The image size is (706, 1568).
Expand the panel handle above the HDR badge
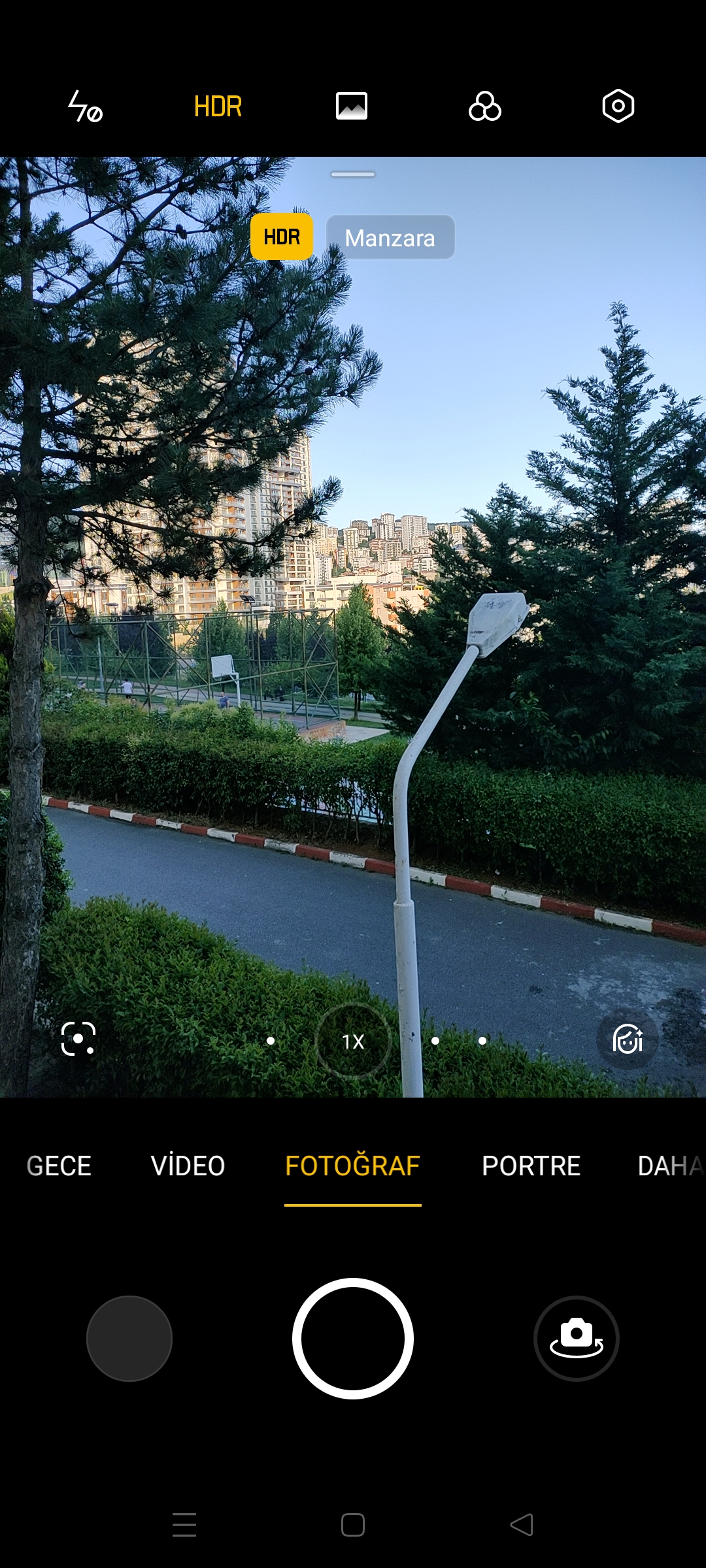[x=353, y=174]
